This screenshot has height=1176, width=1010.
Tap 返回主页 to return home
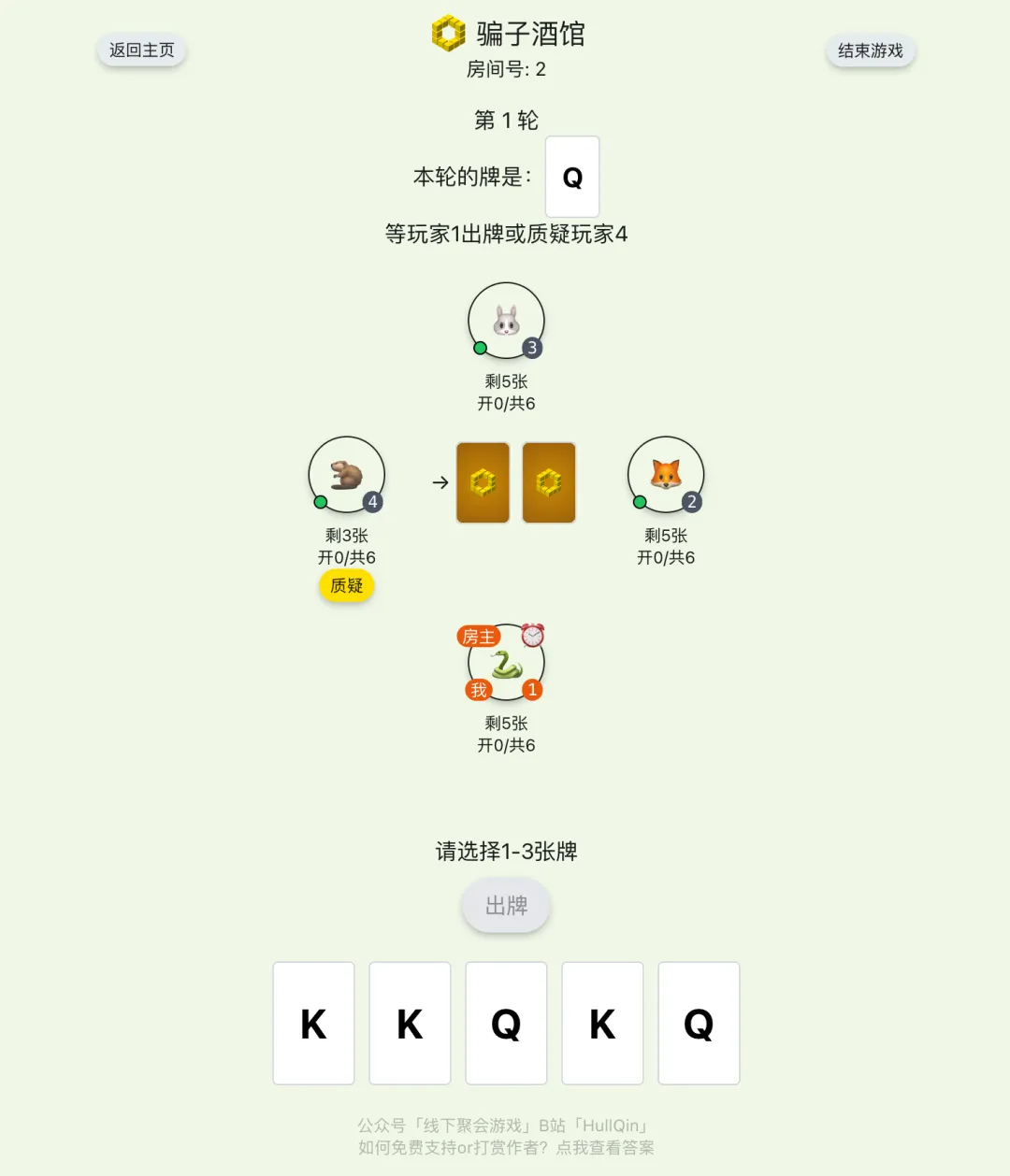(141, 50)
